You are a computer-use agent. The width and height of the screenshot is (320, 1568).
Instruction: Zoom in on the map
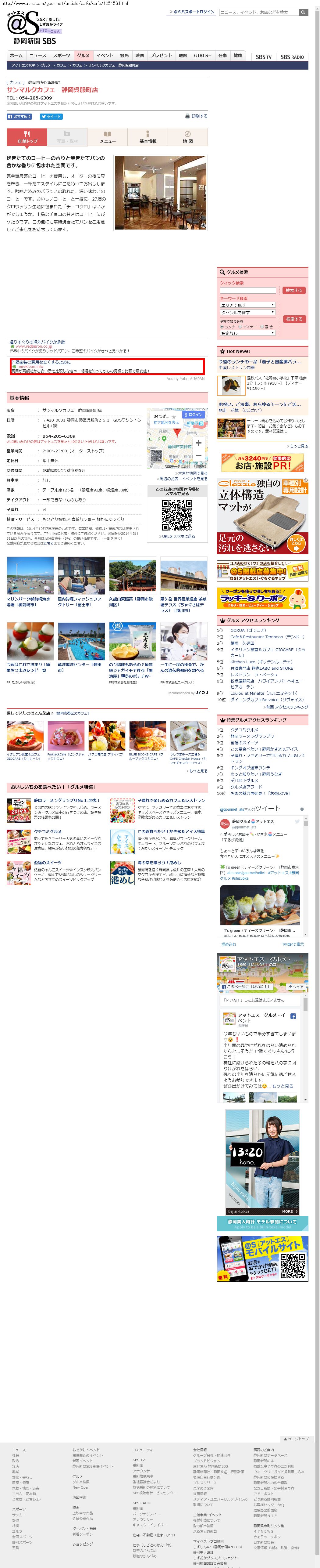click(x=198, y=443)
